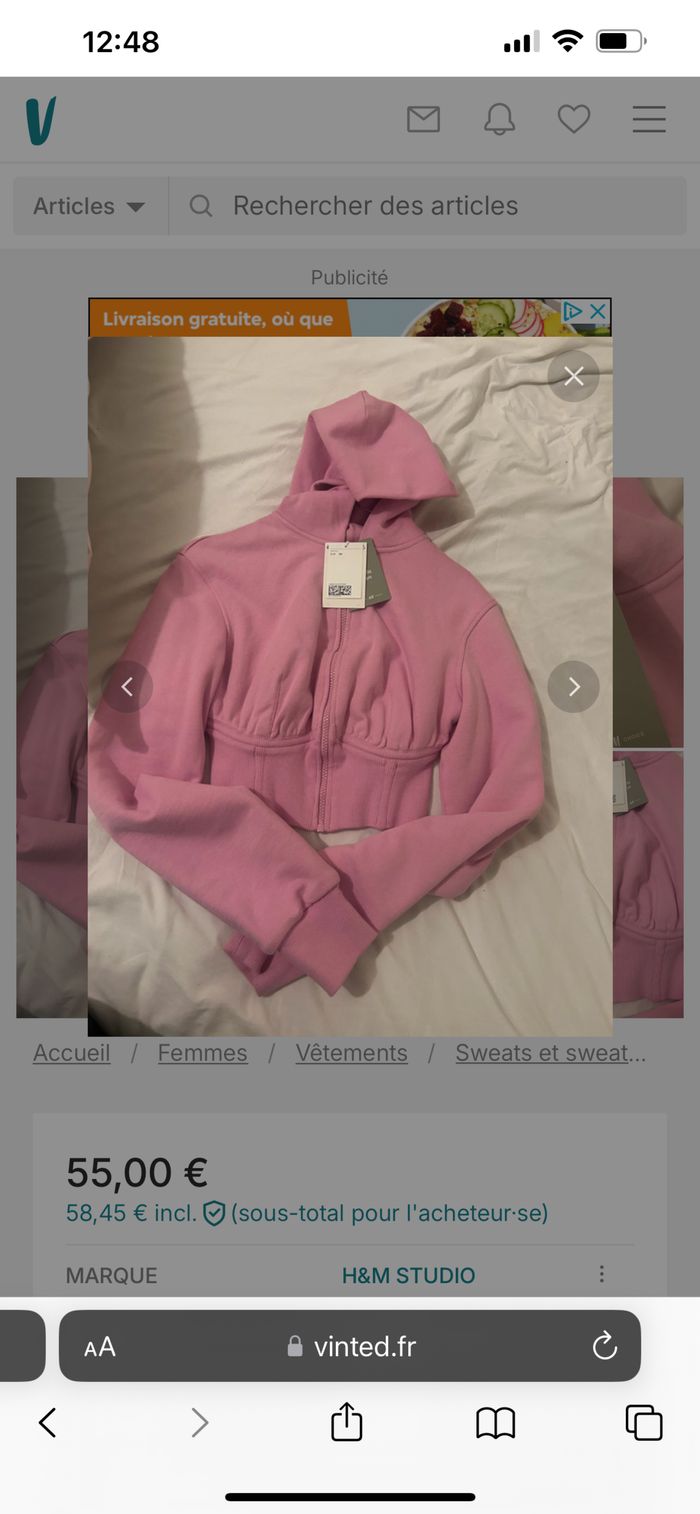The width and height of the screenshot is (700, 1514).
Task: View the H&M STUDIO brand page
Action: 408,1275
